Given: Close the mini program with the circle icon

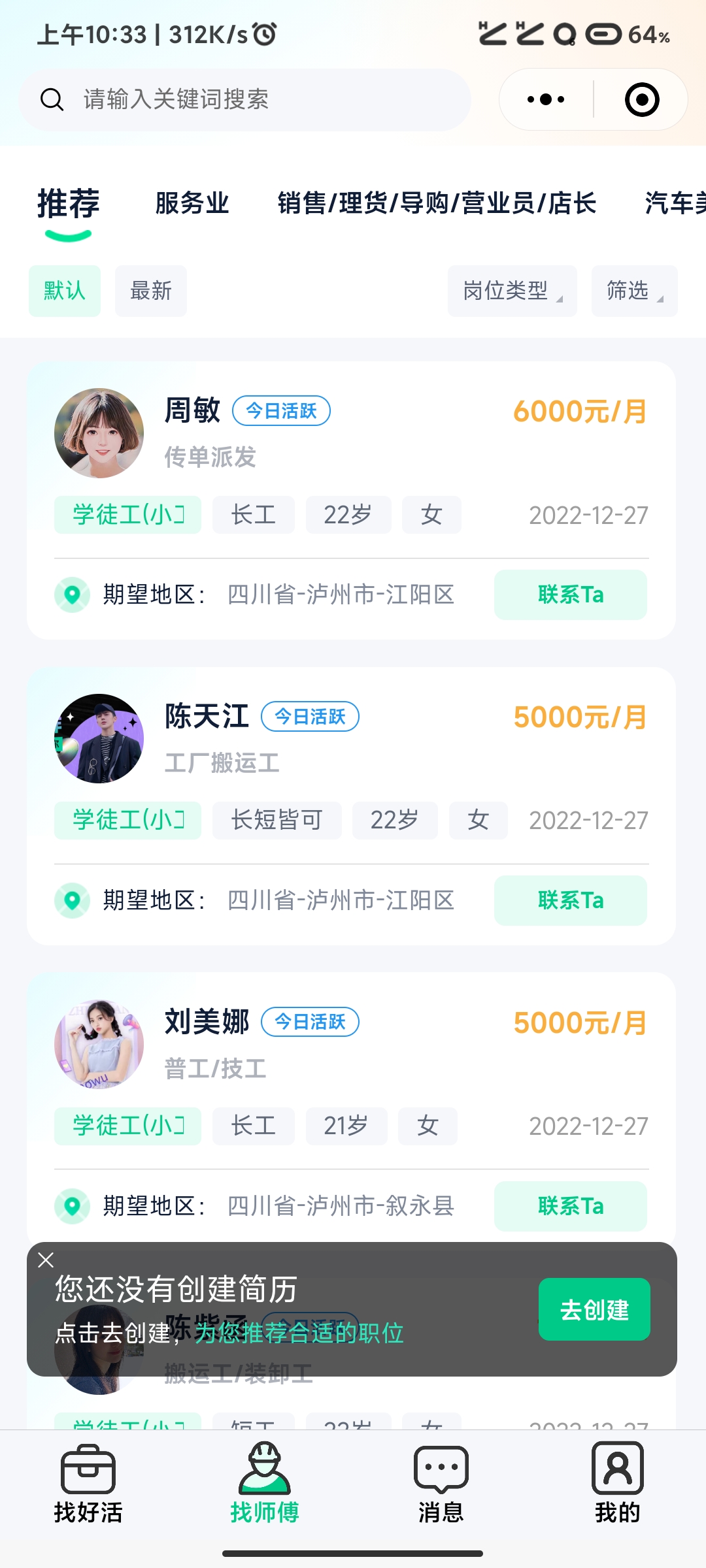Looking at the screenshot, I should 641,100.
